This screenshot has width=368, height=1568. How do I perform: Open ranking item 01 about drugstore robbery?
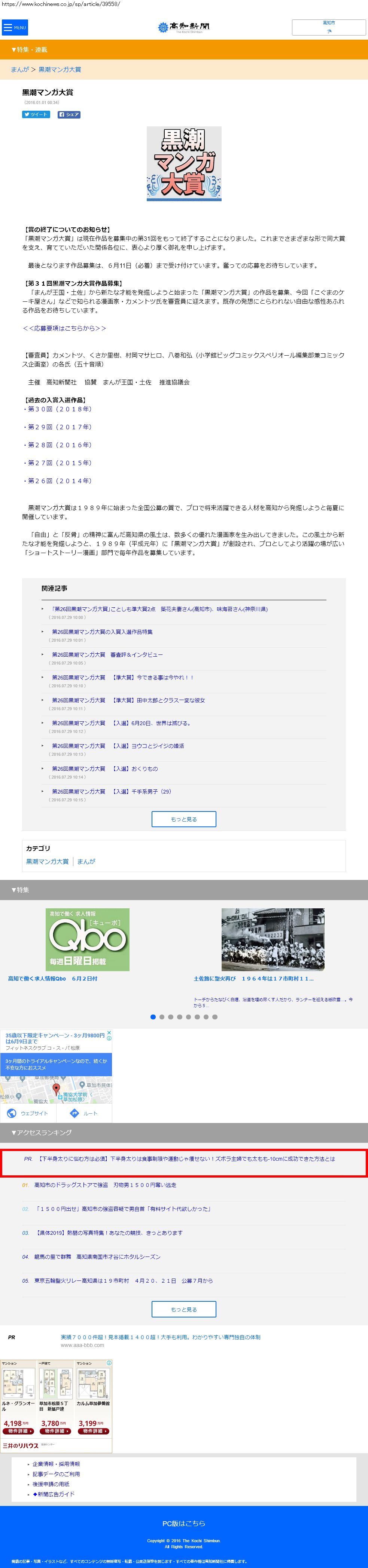point(105,1185)
